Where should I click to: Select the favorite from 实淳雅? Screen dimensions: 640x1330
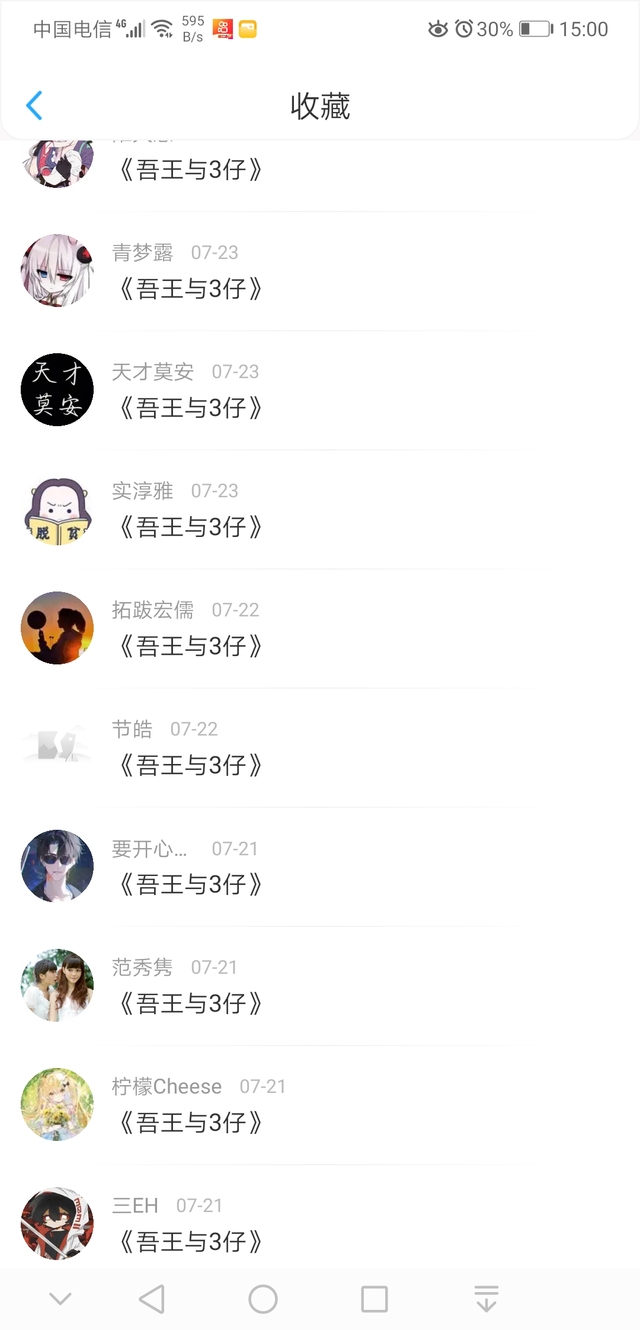click(x=190, y=527)
